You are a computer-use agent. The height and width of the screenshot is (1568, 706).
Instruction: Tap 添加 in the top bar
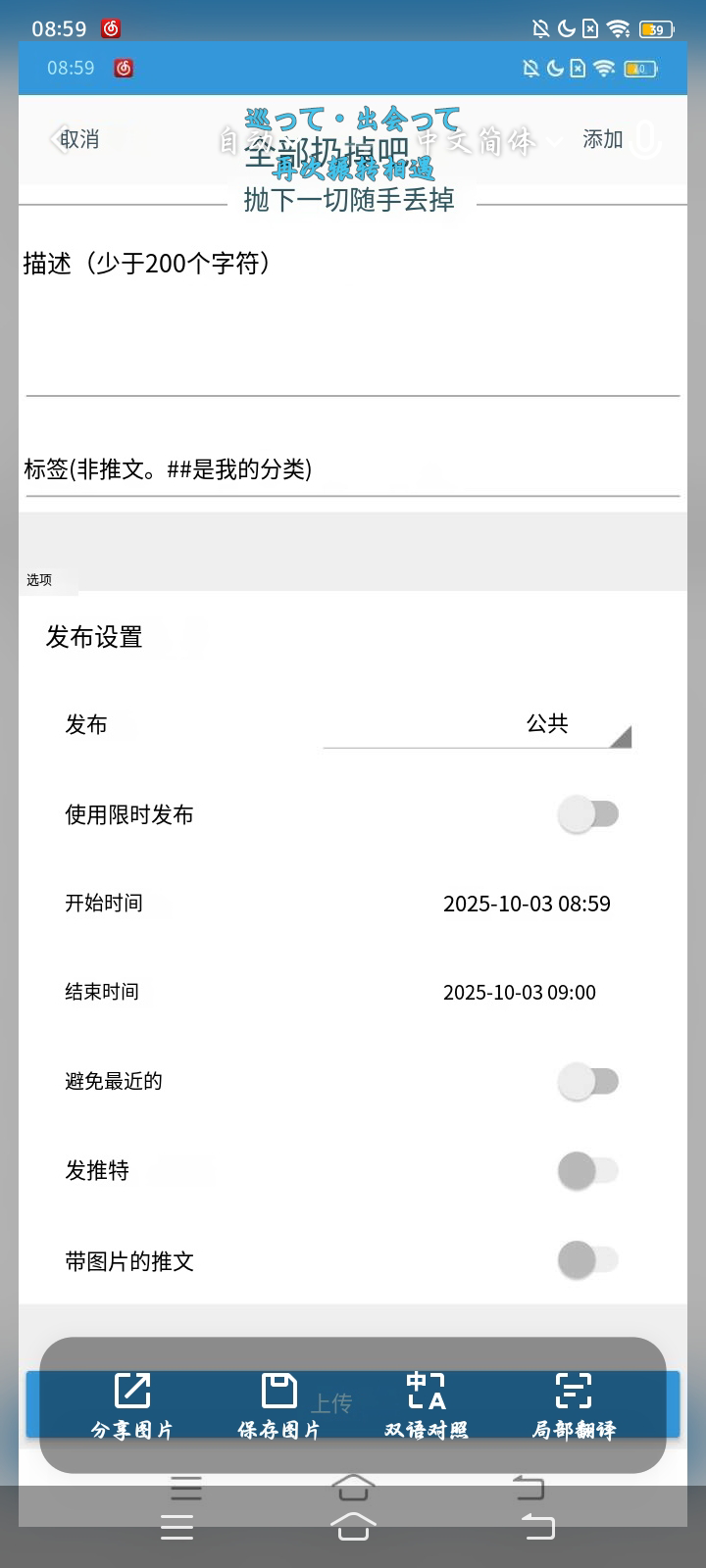coord(602,139)
